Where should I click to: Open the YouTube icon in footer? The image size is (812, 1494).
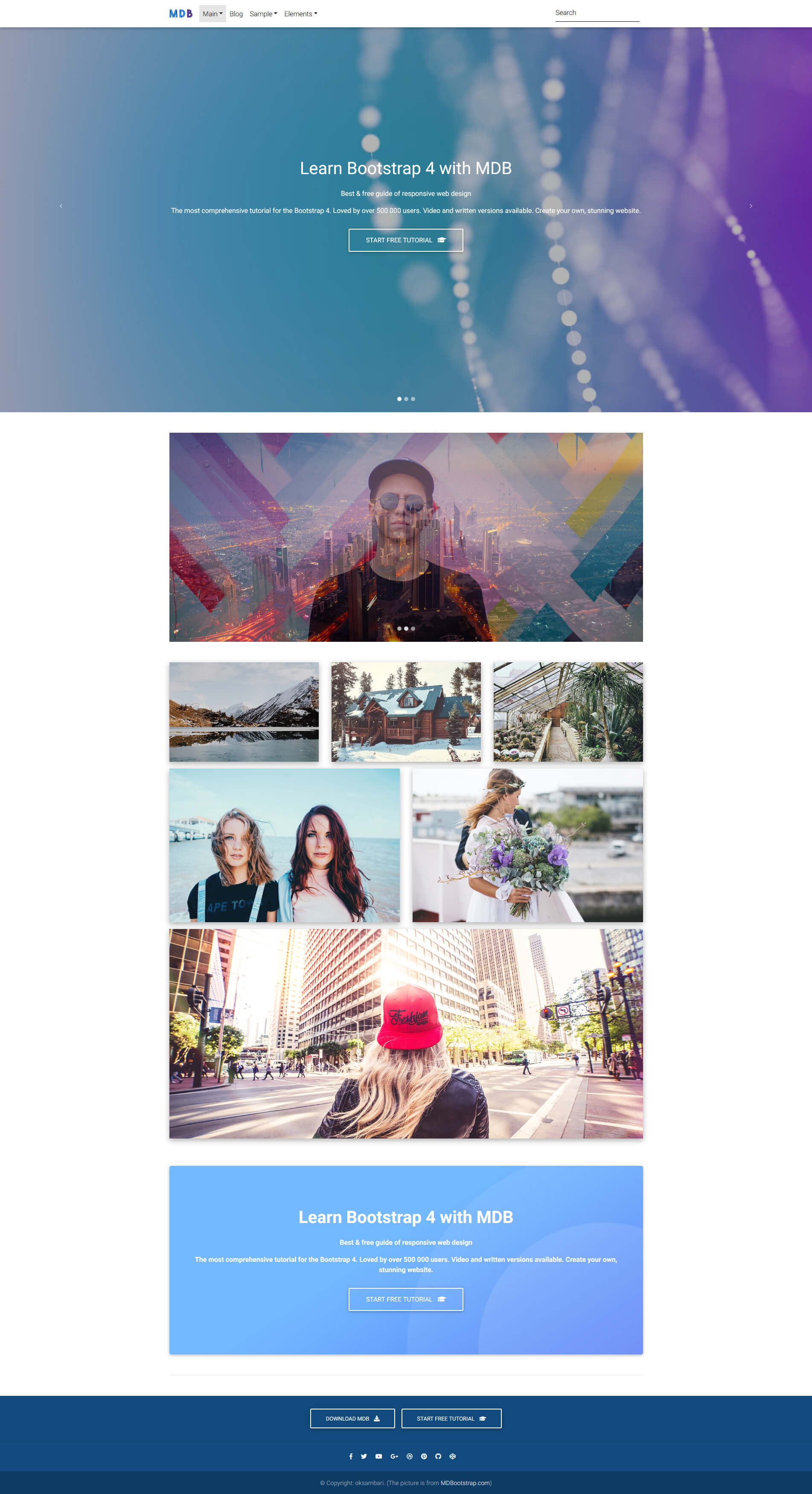pos(379,1456)
